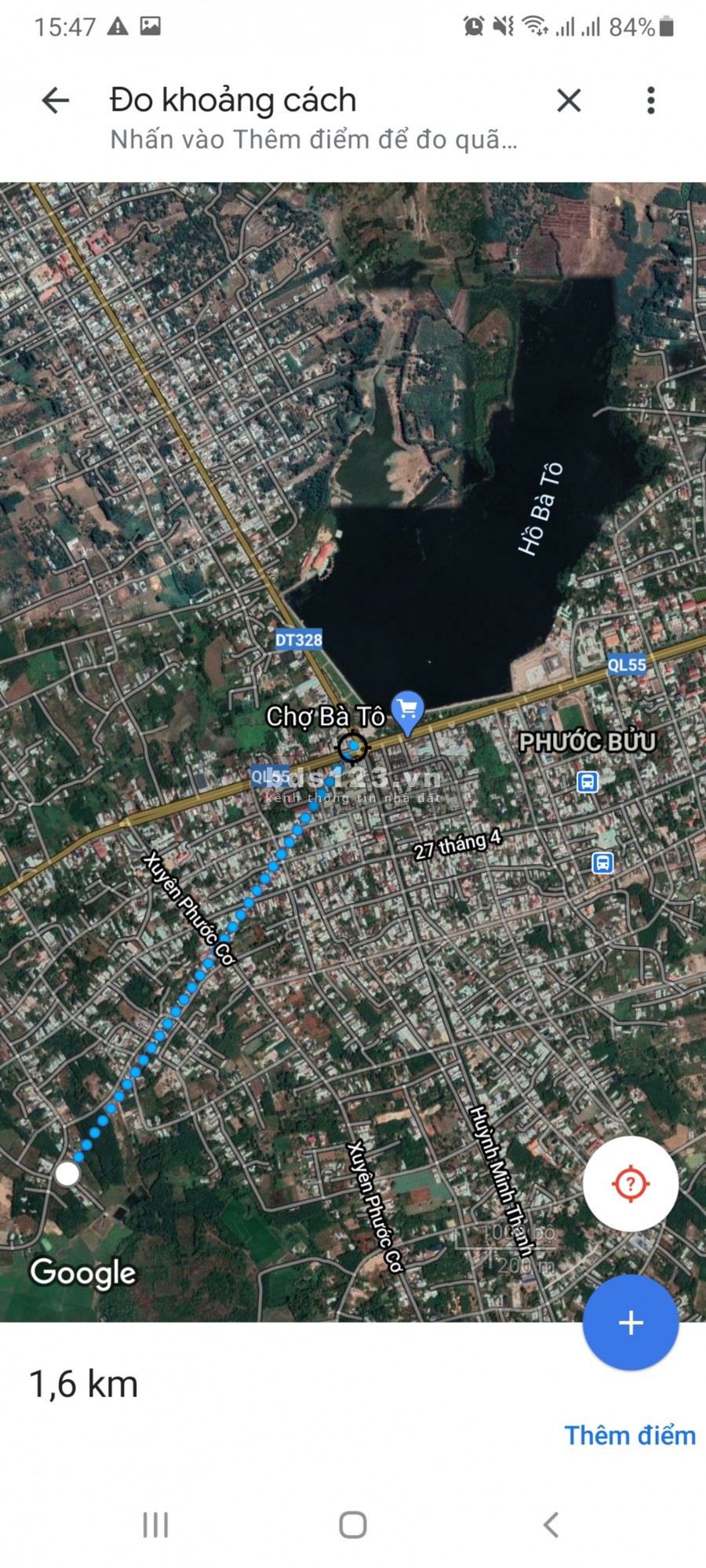This screenshot has height=1568, width=706.
Task: Close the measure distance tool
Action: [x=569, y=100]
